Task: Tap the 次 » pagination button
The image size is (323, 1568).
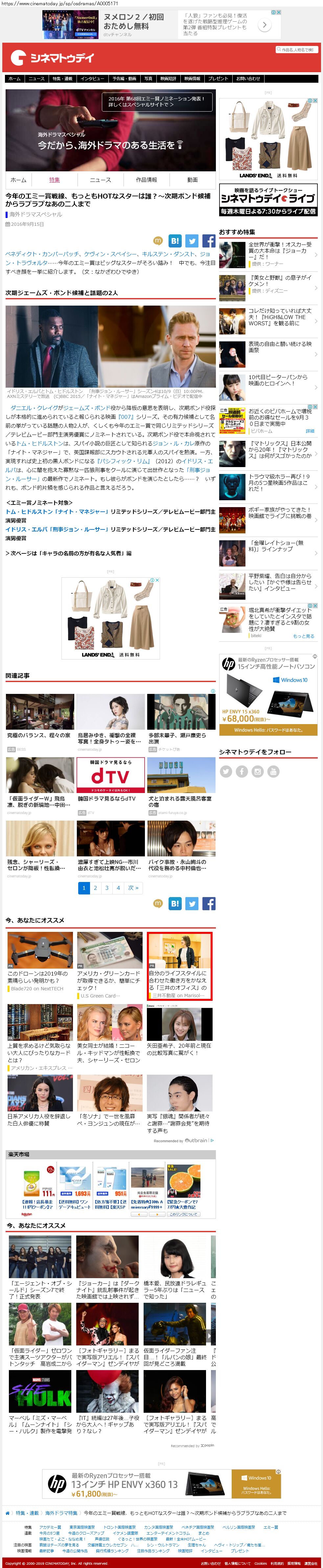Action: click(x=133, y=888)
